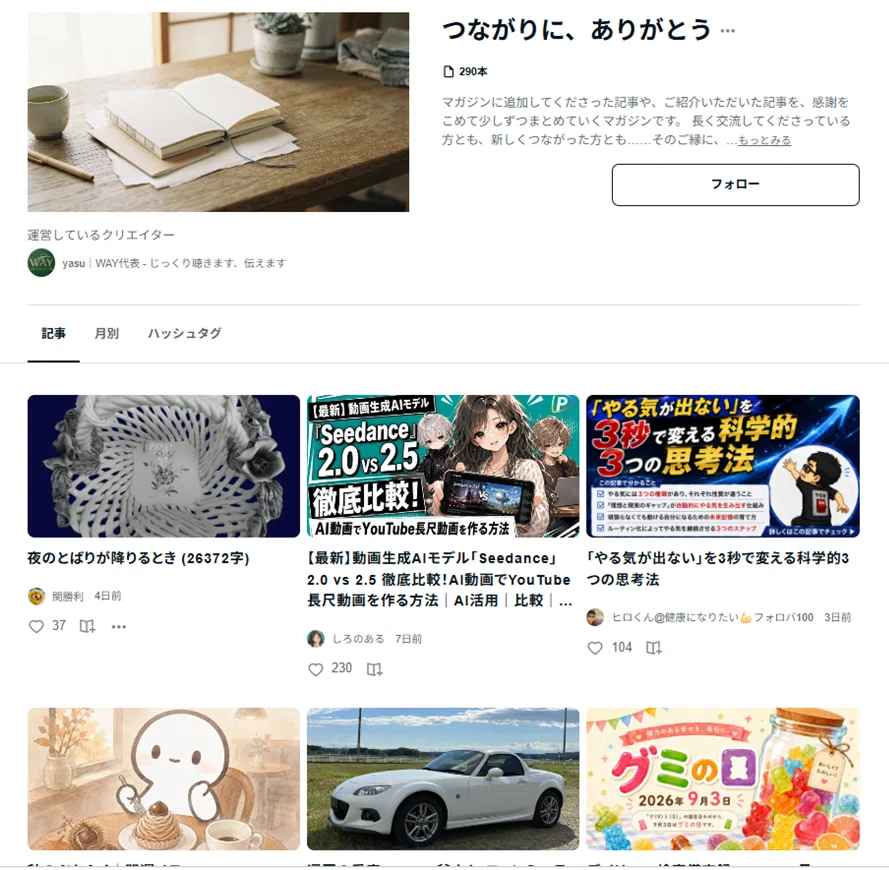Image resolution: width=889 pixels, height=870 pixels.
Task: Save the Seedance article to a magazine
Action: point(374,669)
